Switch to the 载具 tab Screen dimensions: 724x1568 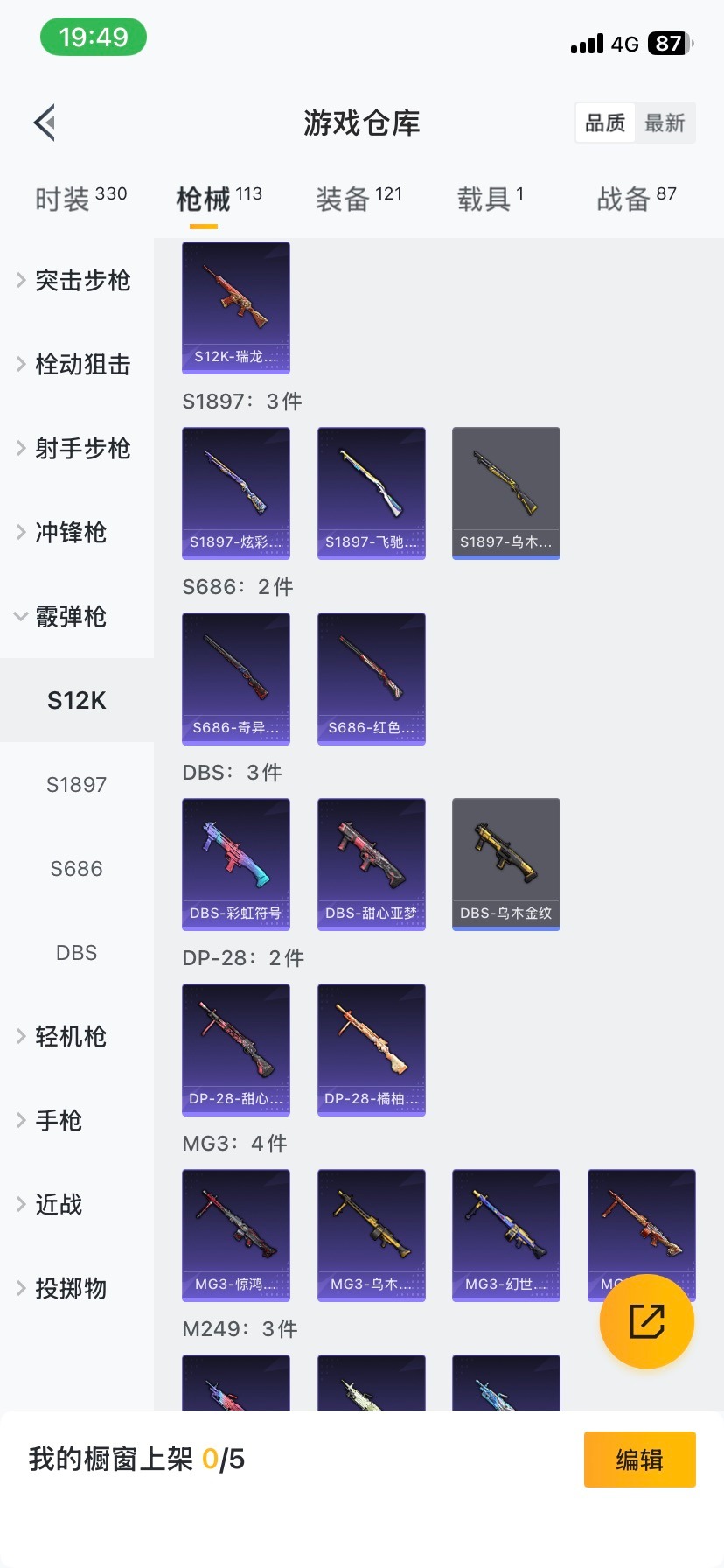(490, 199)
